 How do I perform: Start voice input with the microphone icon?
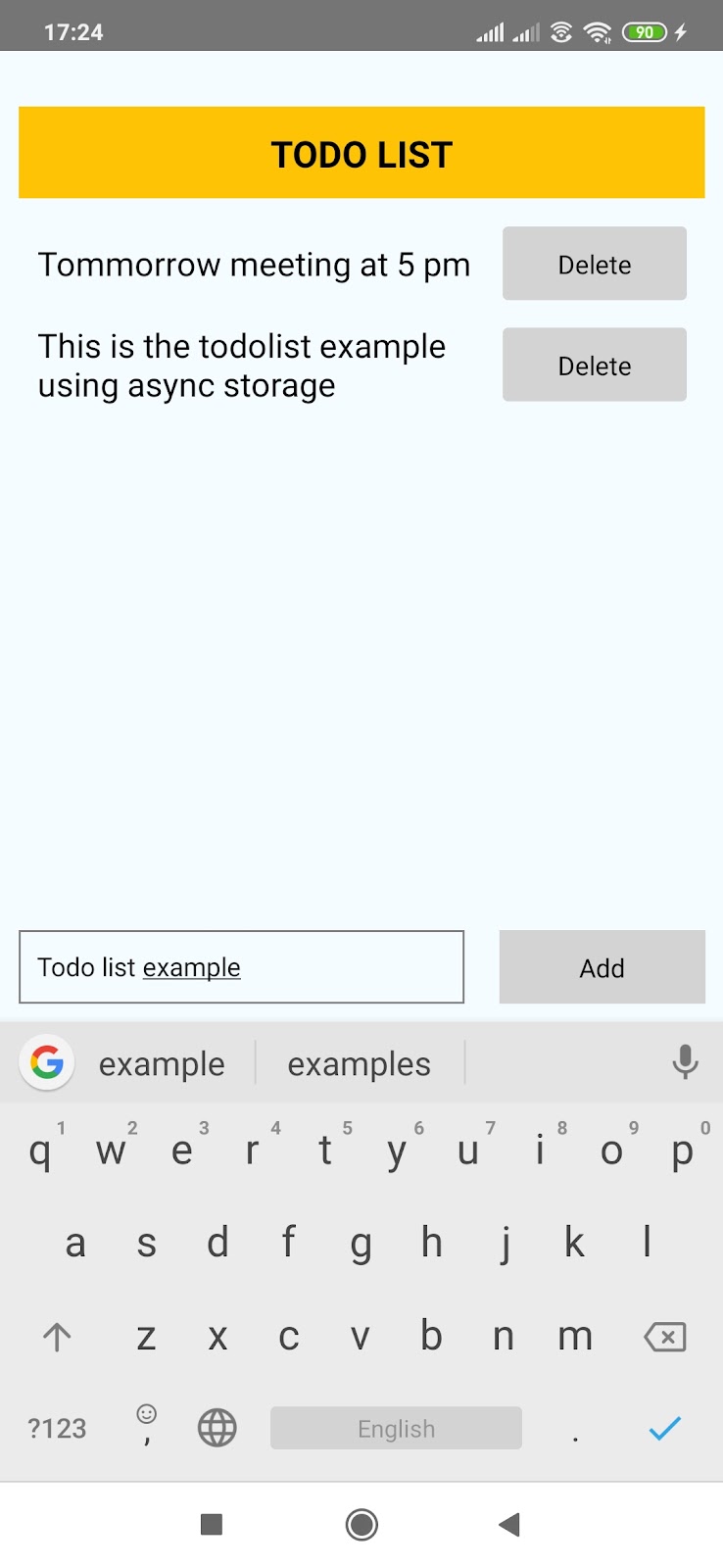[x=685, y=1062]
